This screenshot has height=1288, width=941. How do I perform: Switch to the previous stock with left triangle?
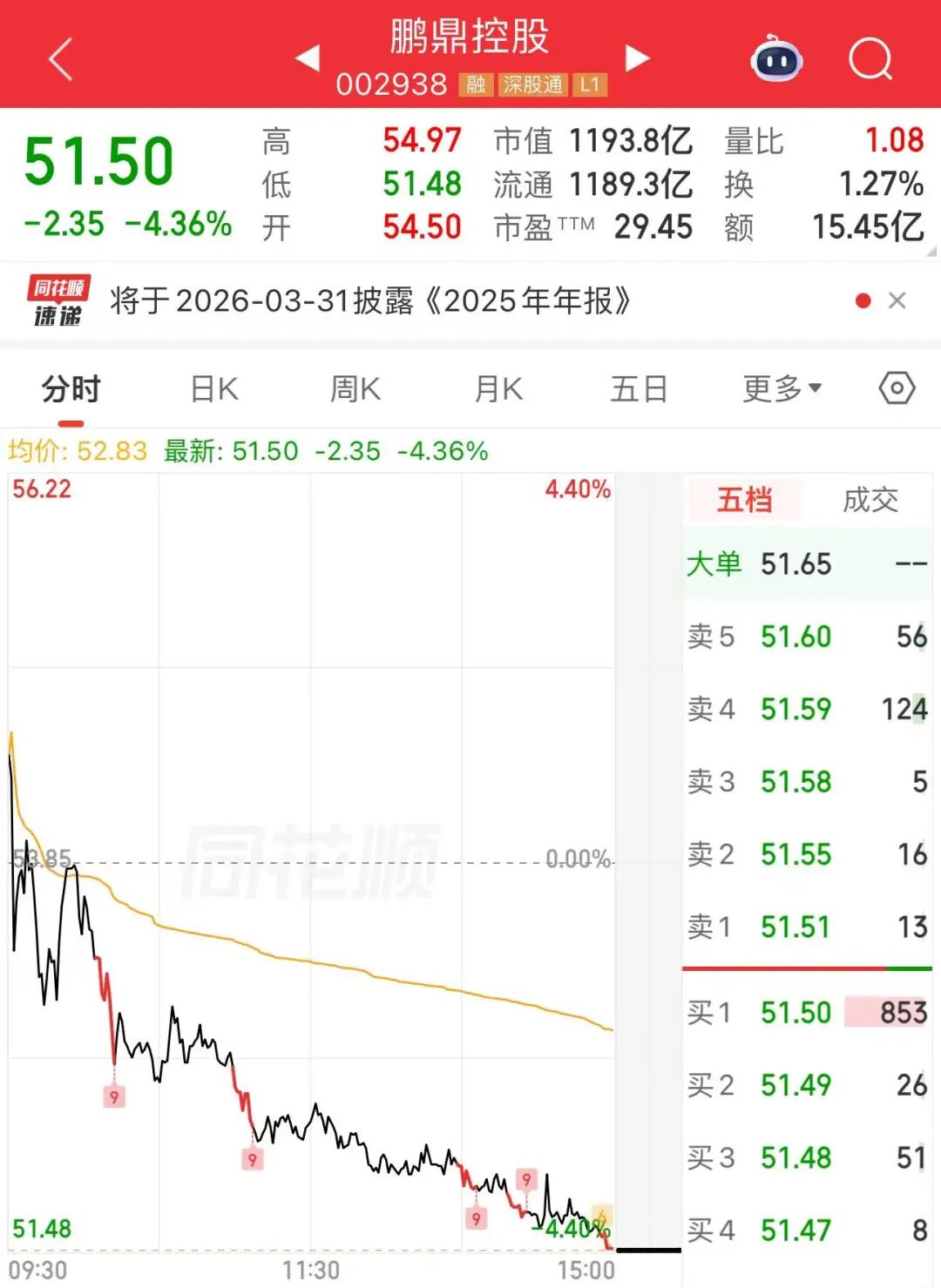308,58
